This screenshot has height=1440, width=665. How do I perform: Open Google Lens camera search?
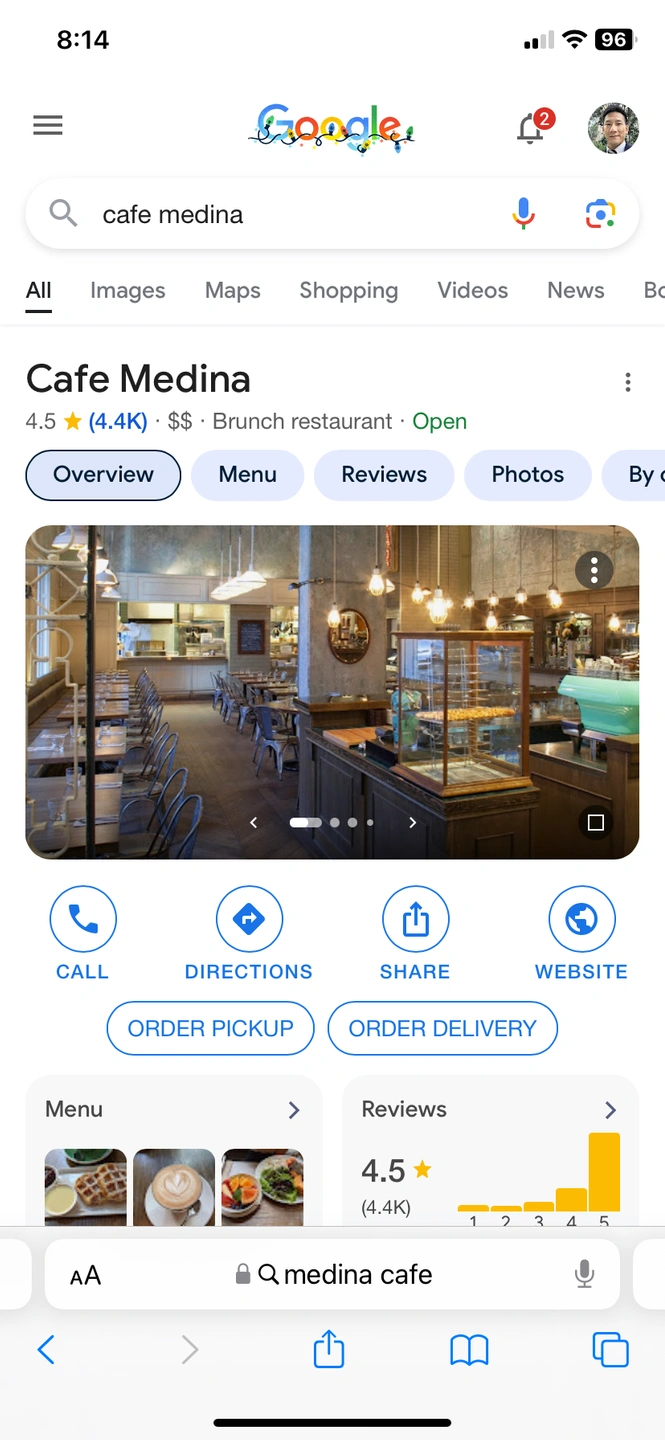click(599, 213)
